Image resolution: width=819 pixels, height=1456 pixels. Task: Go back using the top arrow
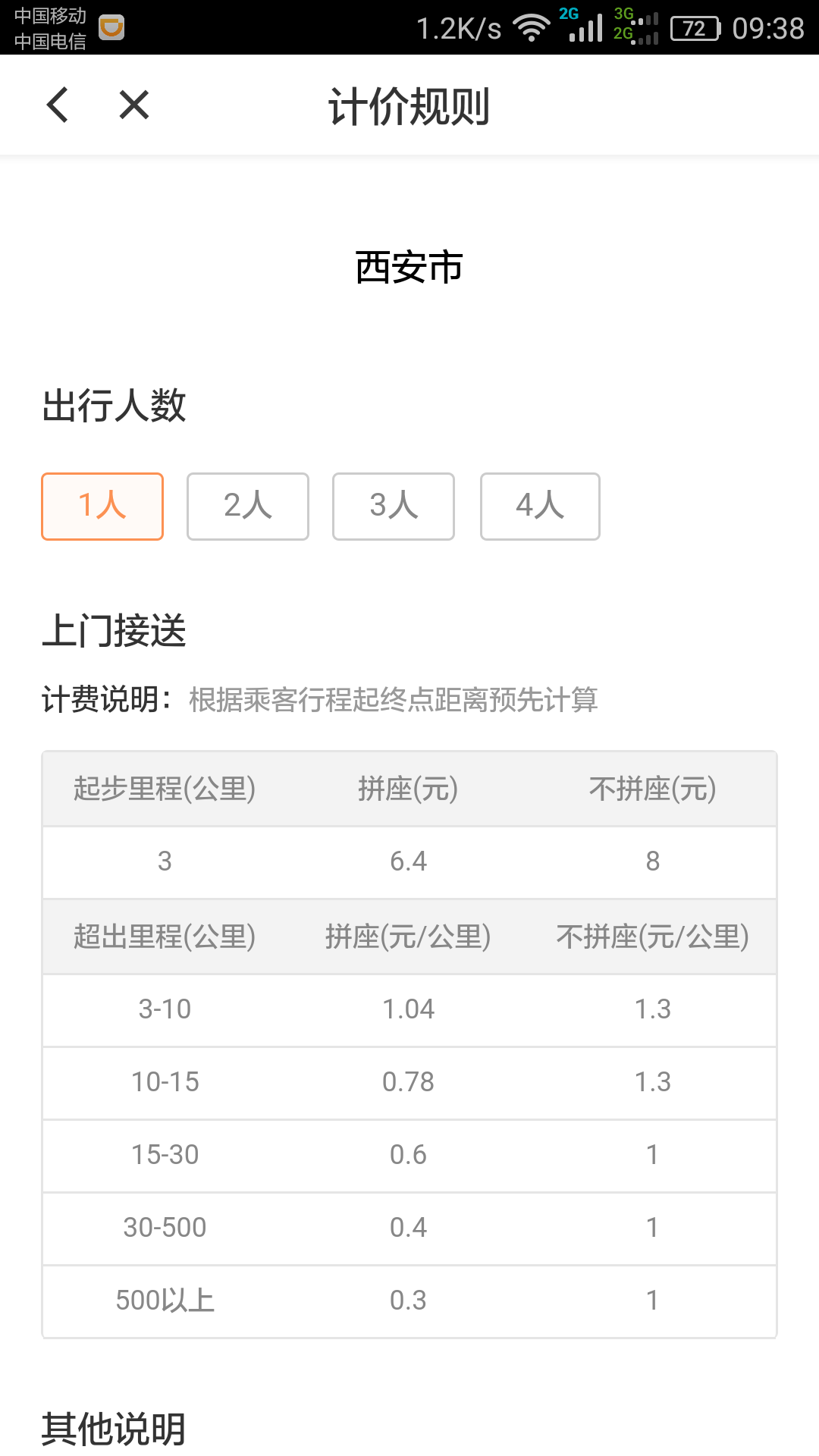[58, 105]
